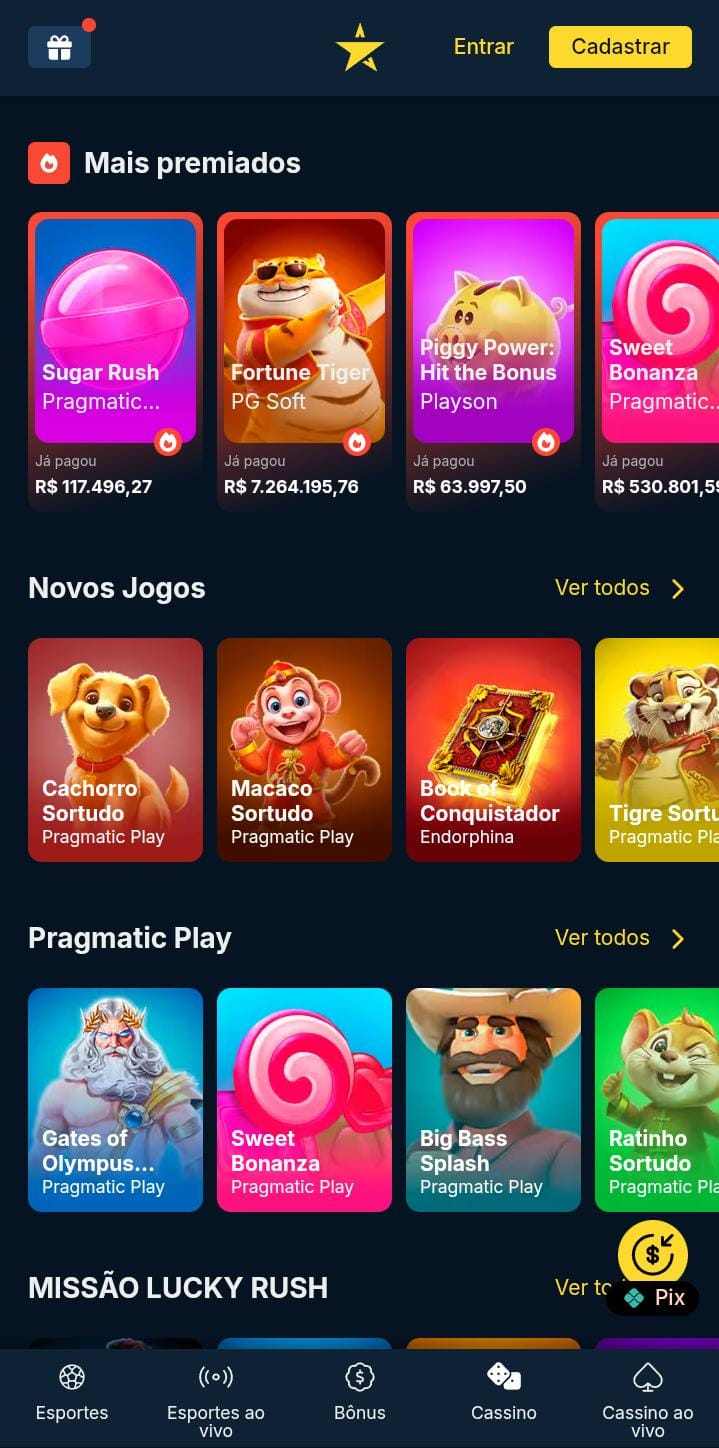View all Pragmatic Play games
This screenshot has width=719, height=1448.
(x=620, y=938)
